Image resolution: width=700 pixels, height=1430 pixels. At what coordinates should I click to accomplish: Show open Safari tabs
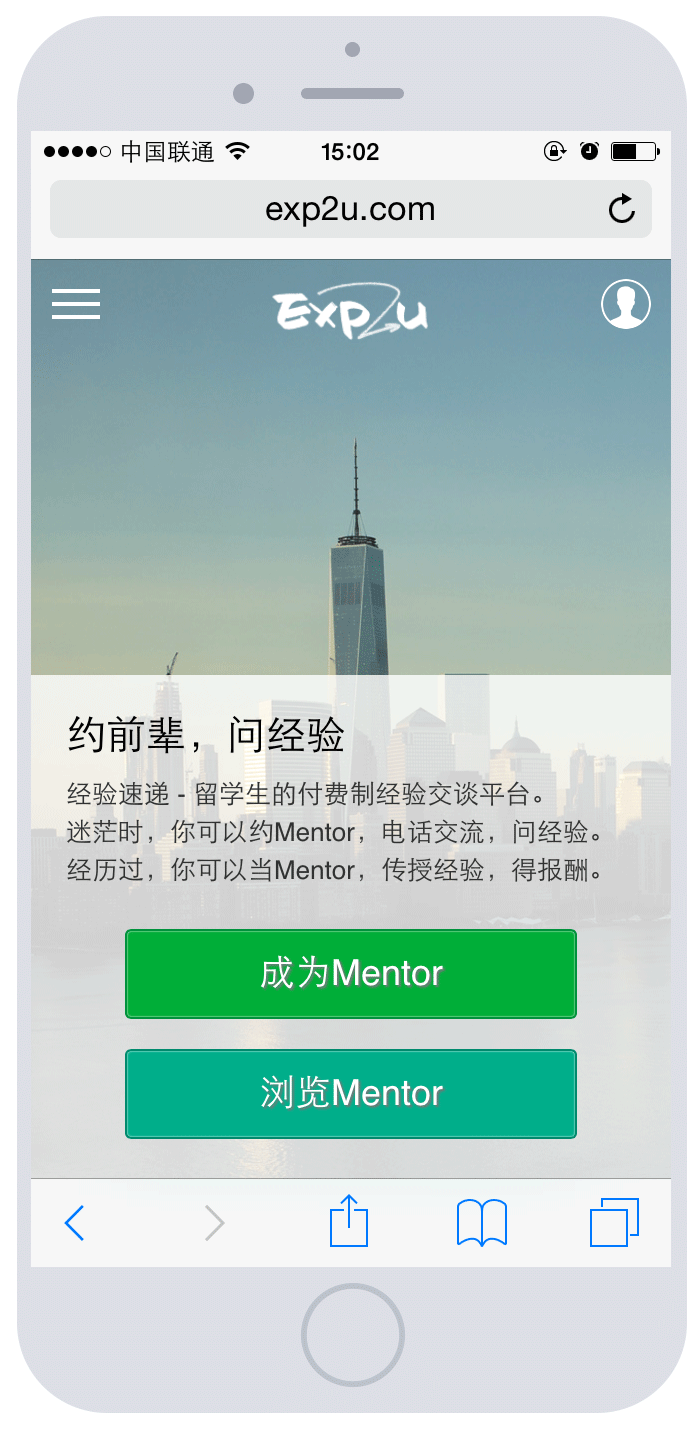[x=614, y=1222]
